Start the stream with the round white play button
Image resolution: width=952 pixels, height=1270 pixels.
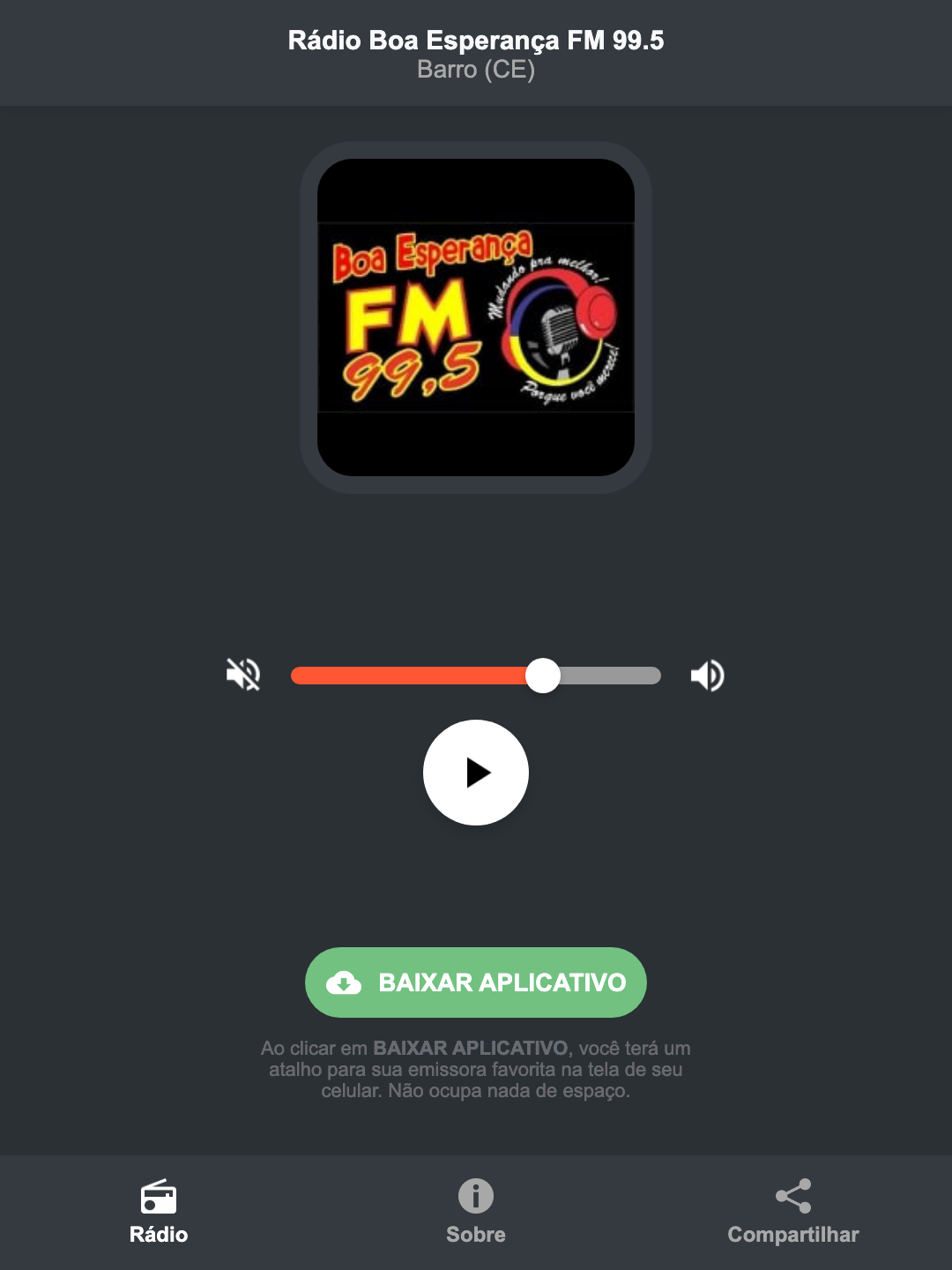[475, 773]
